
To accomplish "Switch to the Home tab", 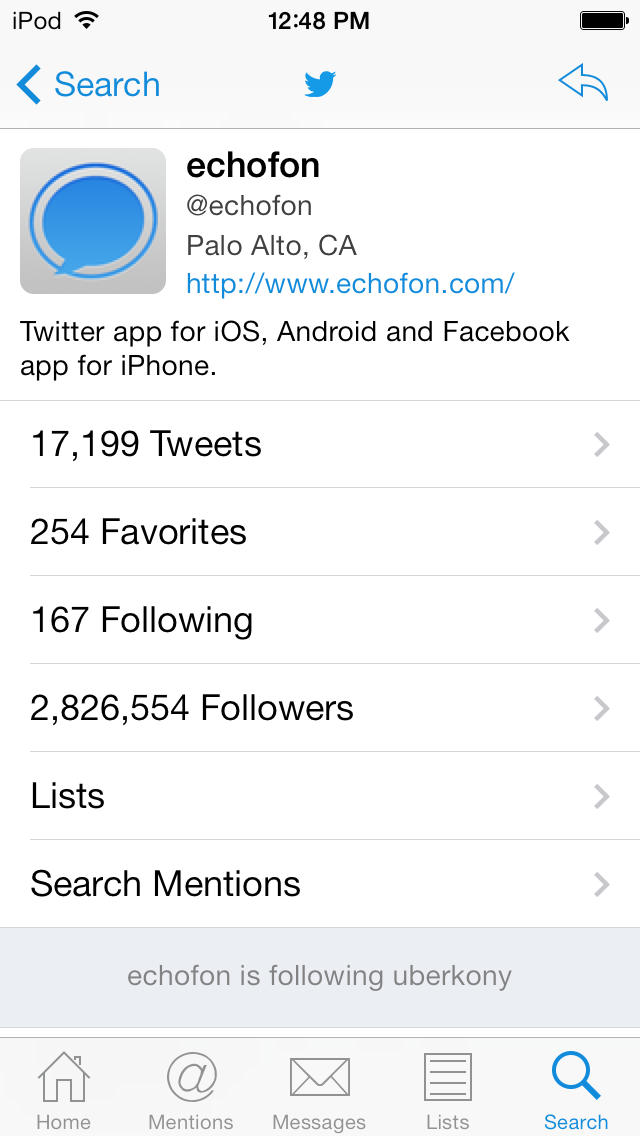I will tap(63, 1090).
